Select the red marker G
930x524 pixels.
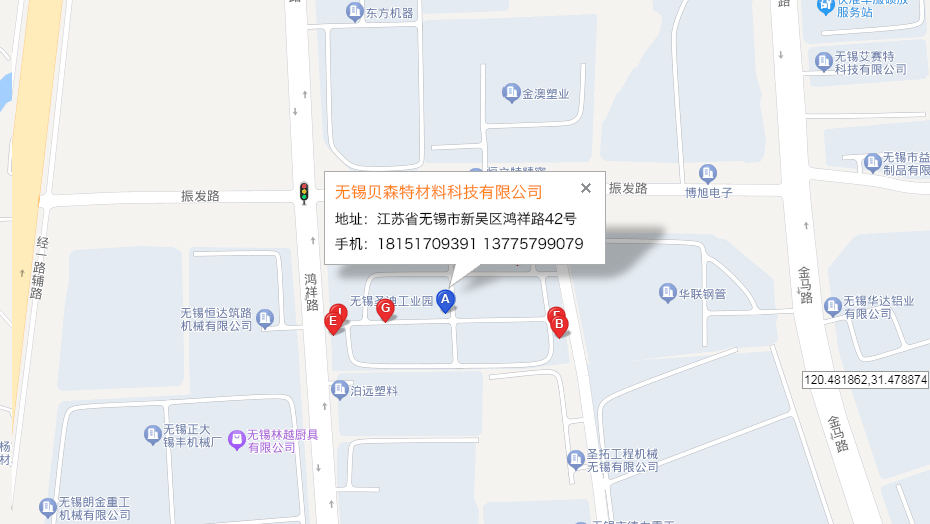click(385, 308)
